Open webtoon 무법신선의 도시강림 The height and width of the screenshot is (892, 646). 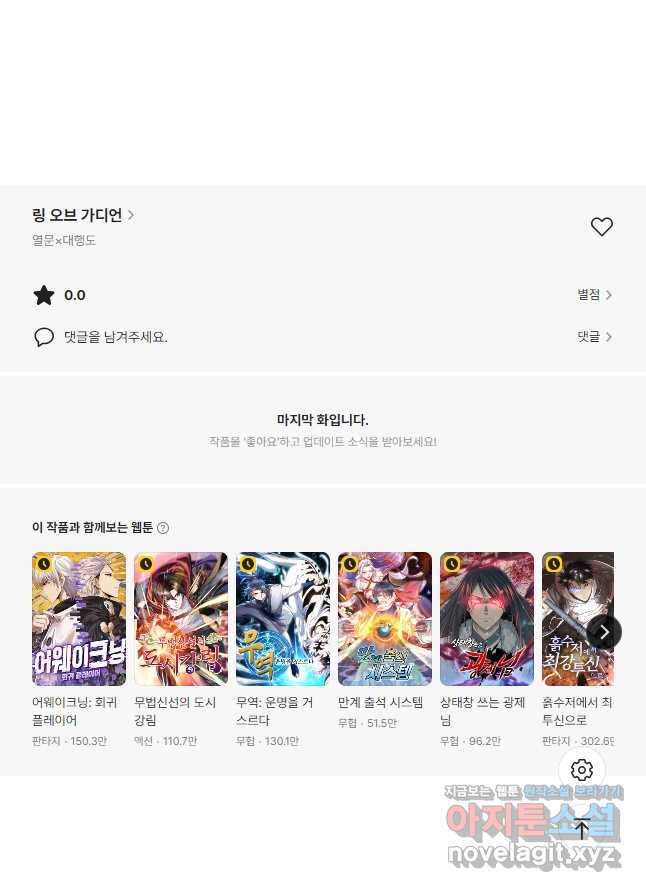click(x=181, y=619)
